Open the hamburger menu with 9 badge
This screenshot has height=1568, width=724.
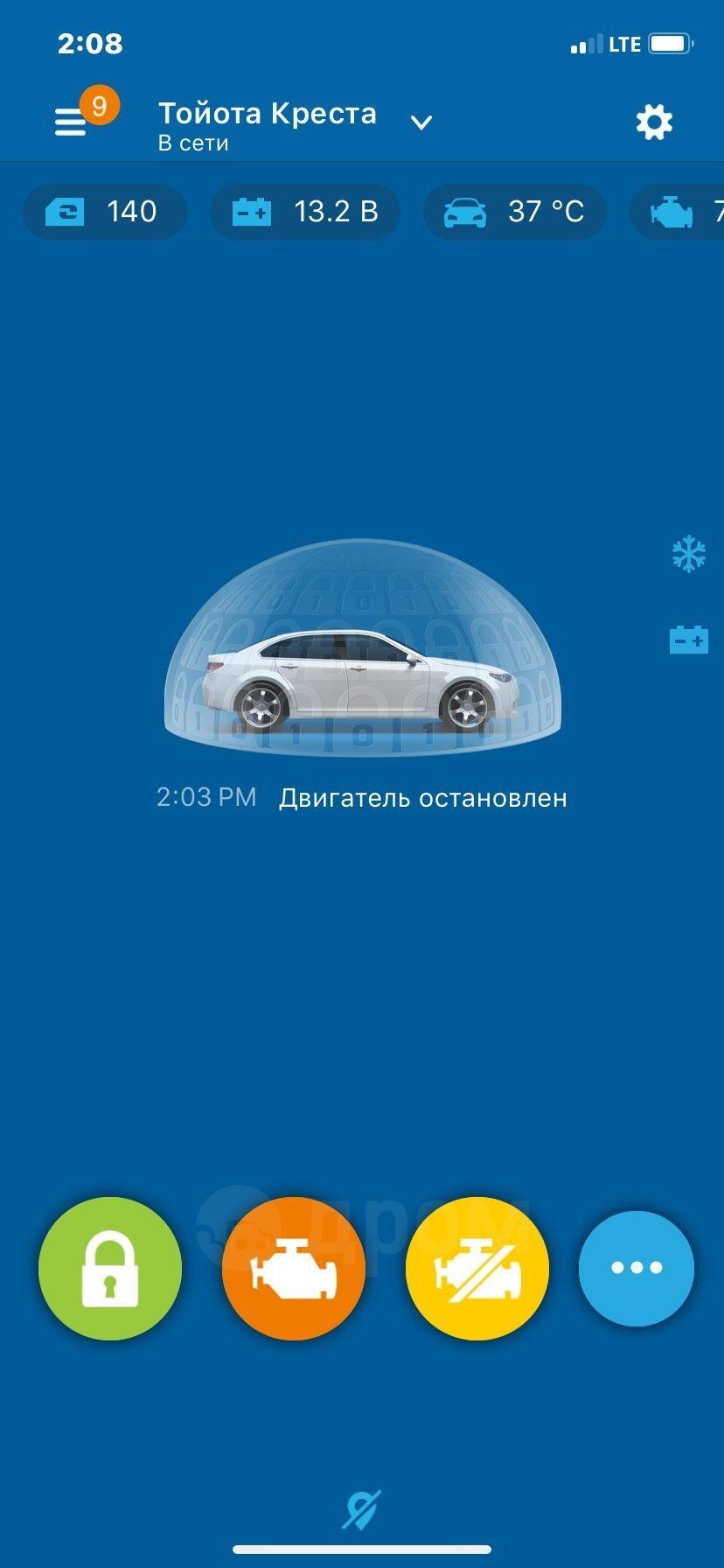point(72,122)
